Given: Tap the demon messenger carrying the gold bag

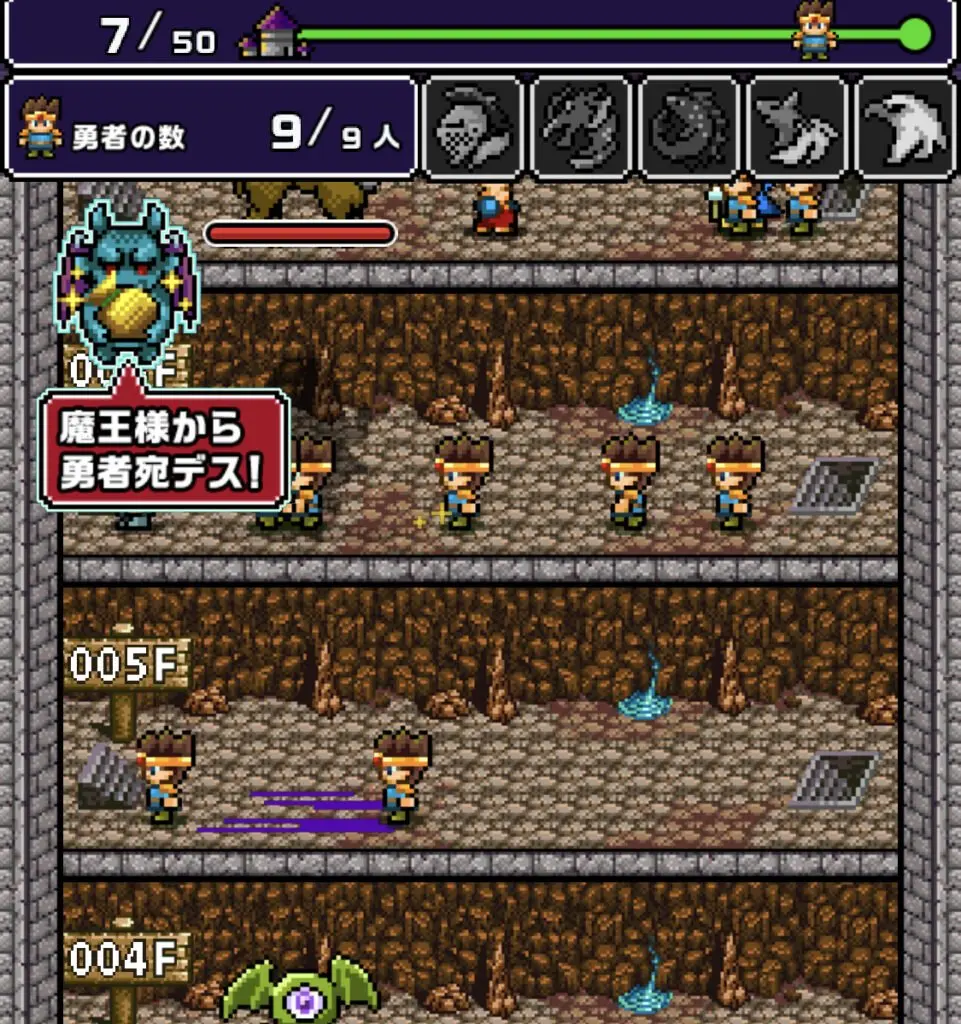Looking at the screenshot, I should coord(127,282).
